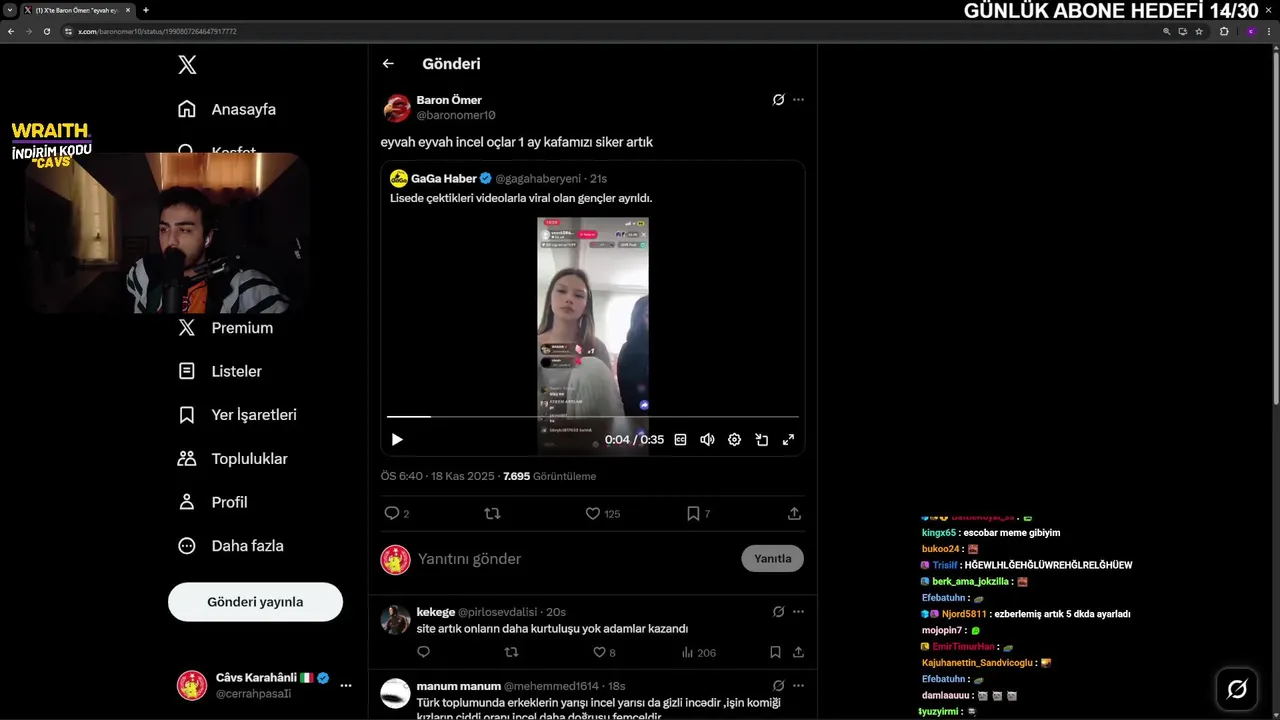Screen dimensions: 1280x720
Task: Mute the video sound
Action: [707, 439]
